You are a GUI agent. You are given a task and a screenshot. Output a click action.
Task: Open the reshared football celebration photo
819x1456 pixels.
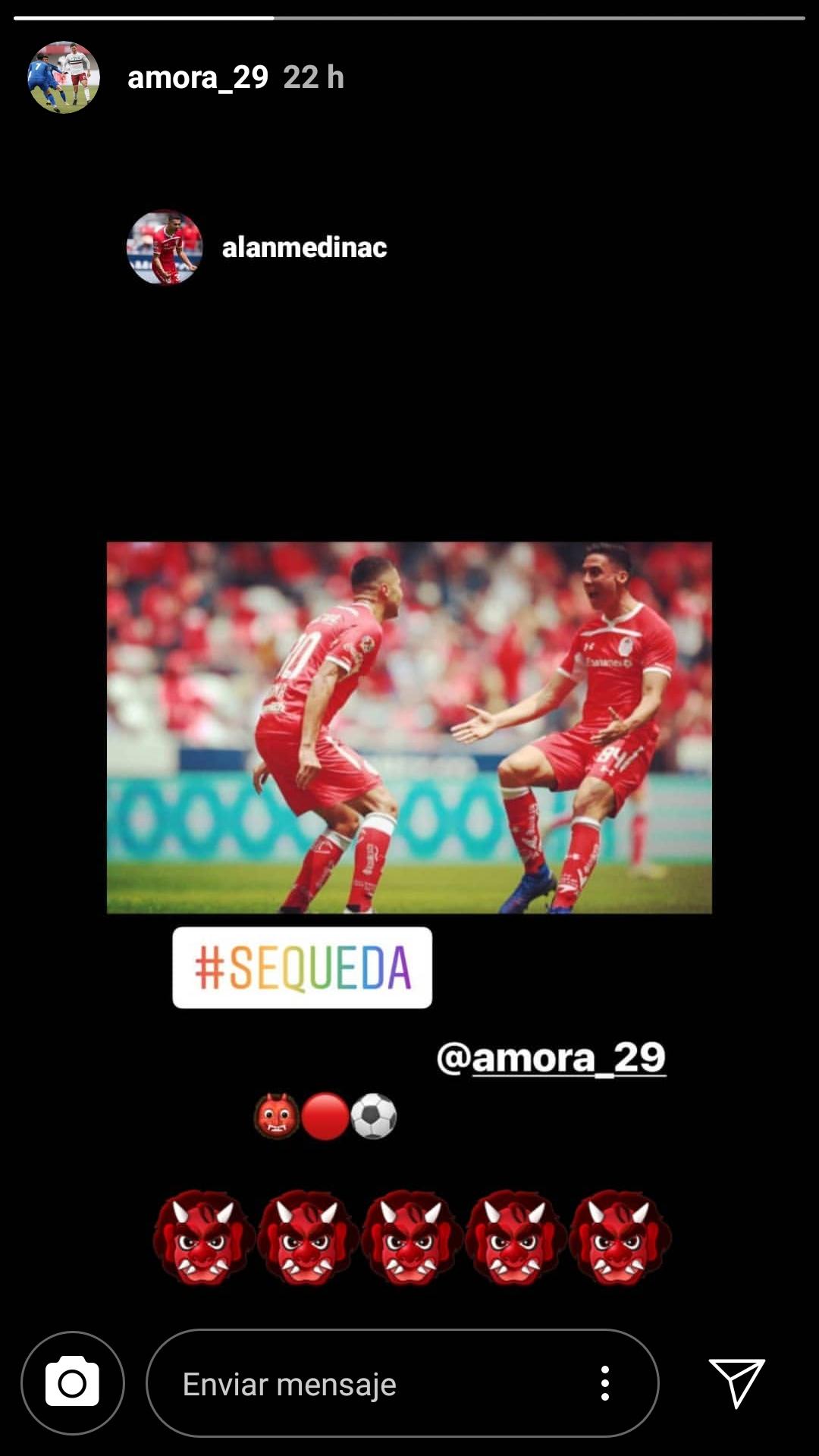(409, 727)
